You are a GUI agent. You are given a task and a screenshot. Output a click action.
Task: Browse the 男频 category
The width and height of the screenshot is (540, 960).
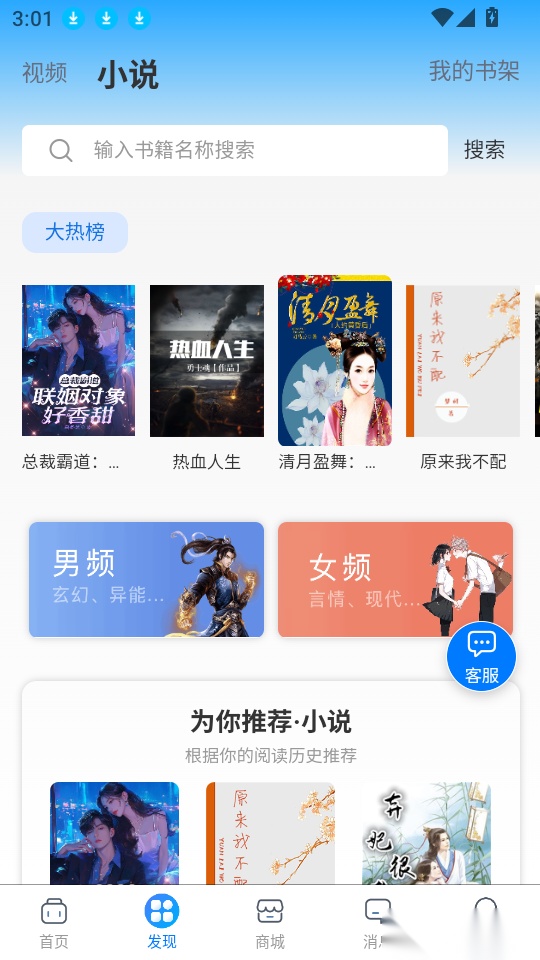(x=146, y=579)
